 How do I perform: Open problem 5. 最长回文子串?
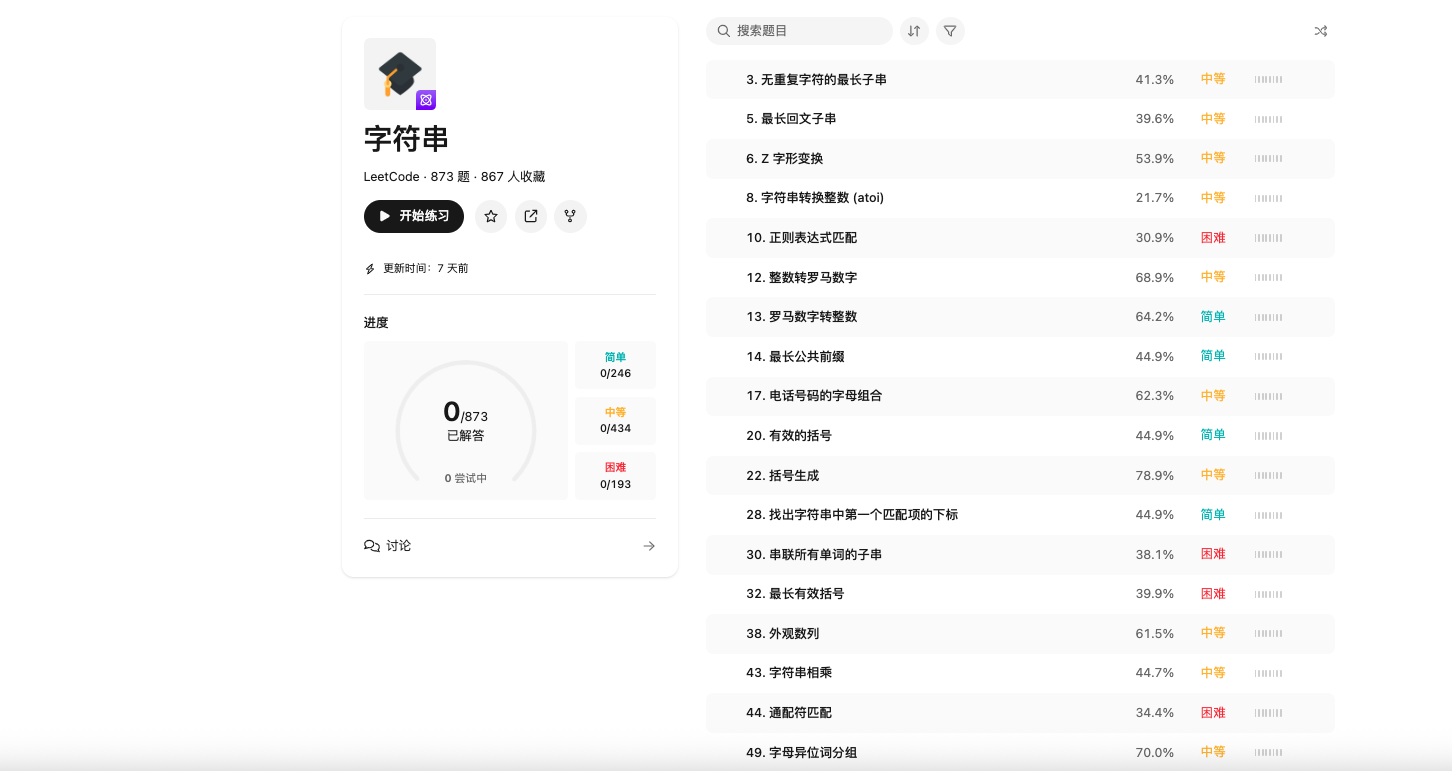791,119
